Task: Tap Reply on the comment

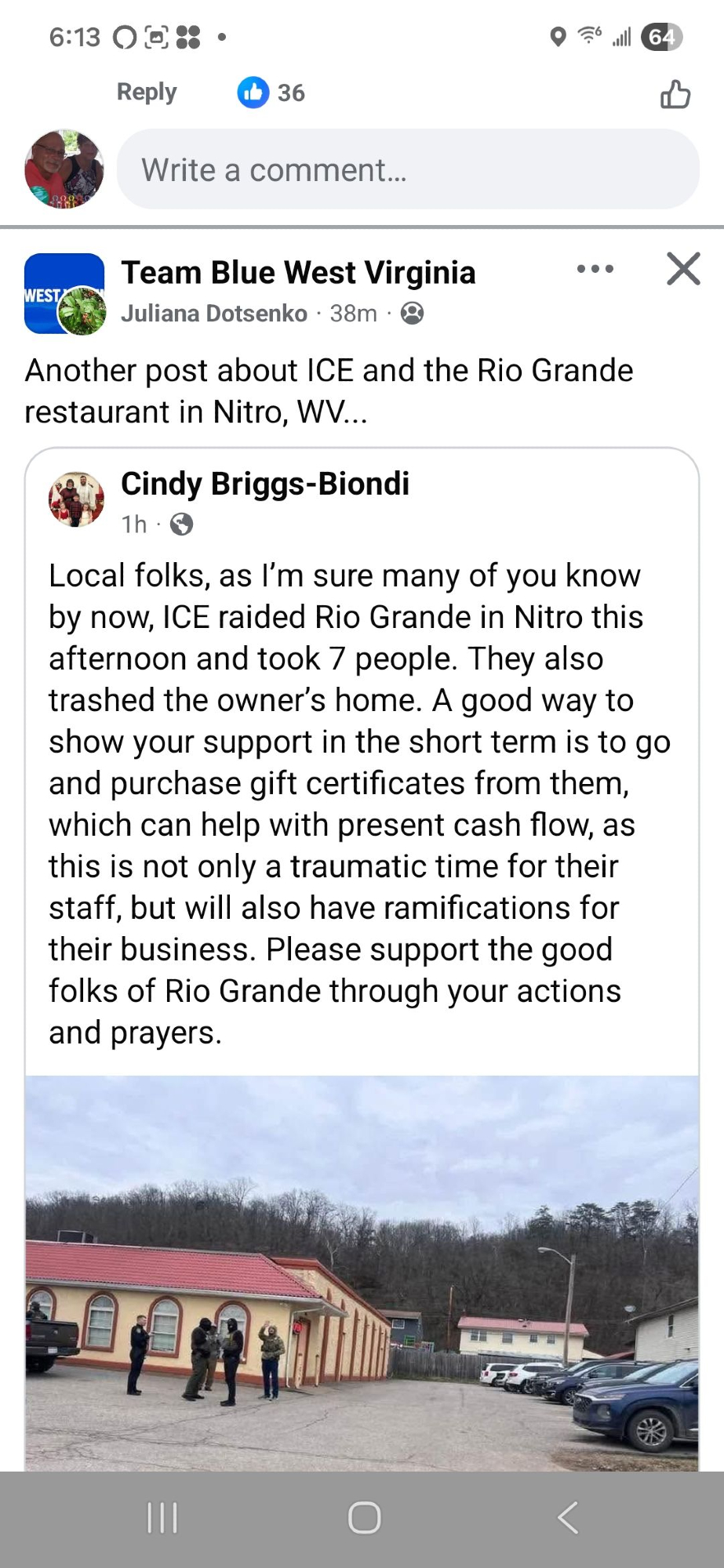Action: click(x=147, y=92)
